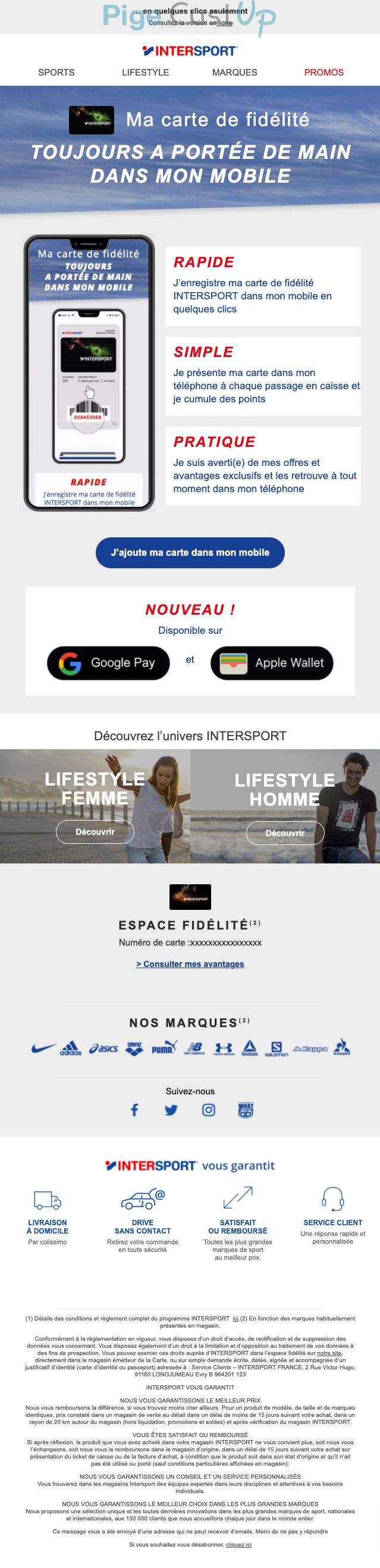
Task: Open the program conditions 'ici' link
Action: (x=235, y=1319)
